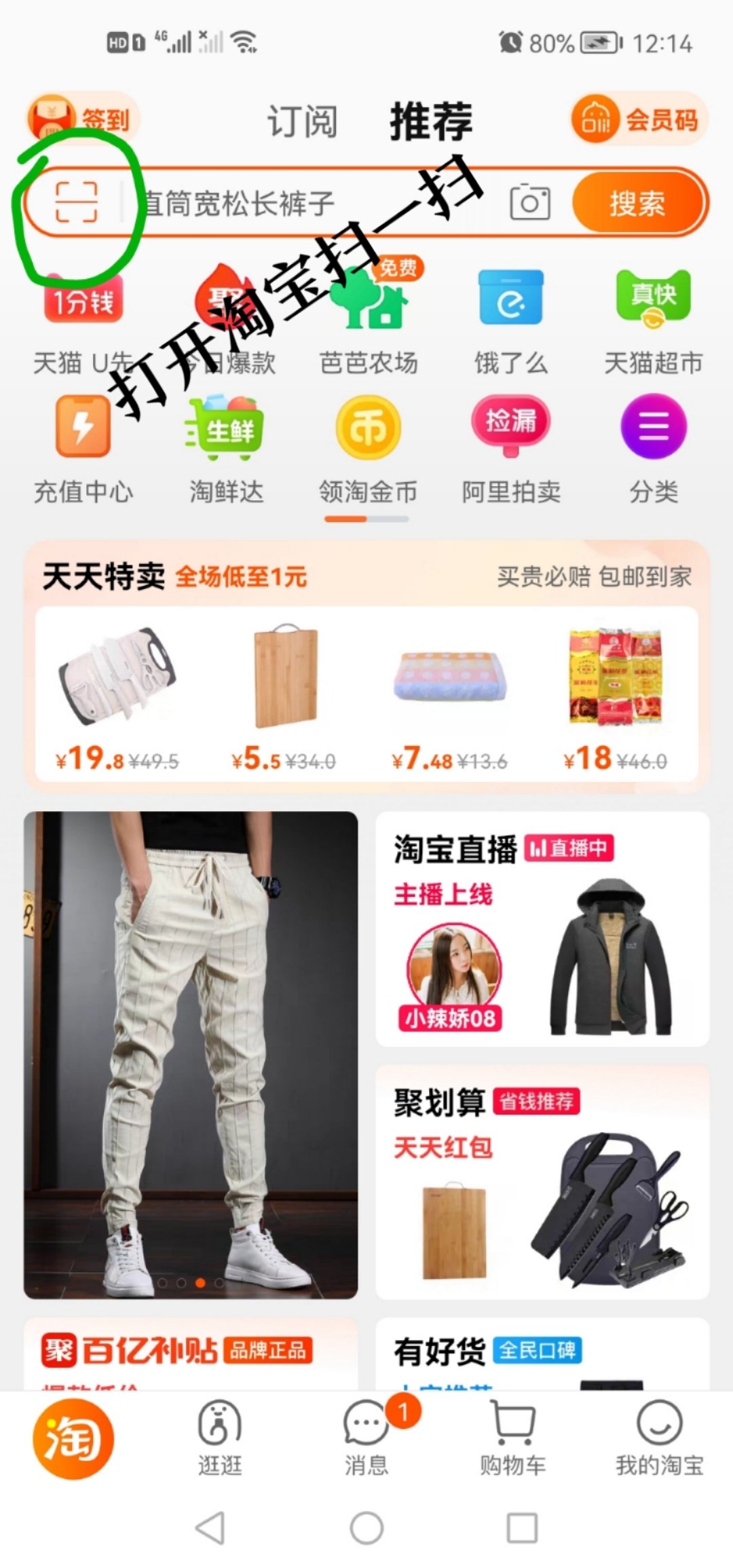Switch to the 订阅 tab
Image resolution: width=733 pixels, height=1568 pixels.
303,122
